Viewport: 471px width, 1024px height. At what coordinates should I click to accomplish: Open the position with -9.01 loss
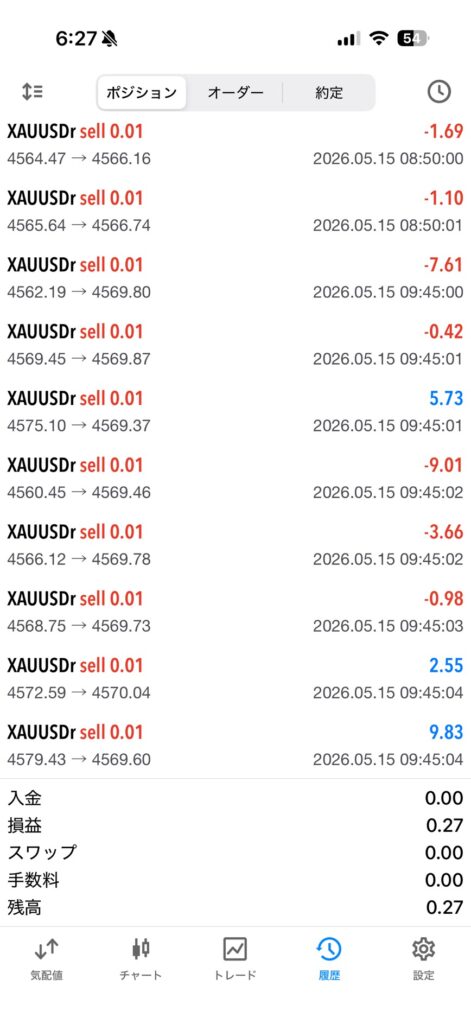[x=235, y=478]
